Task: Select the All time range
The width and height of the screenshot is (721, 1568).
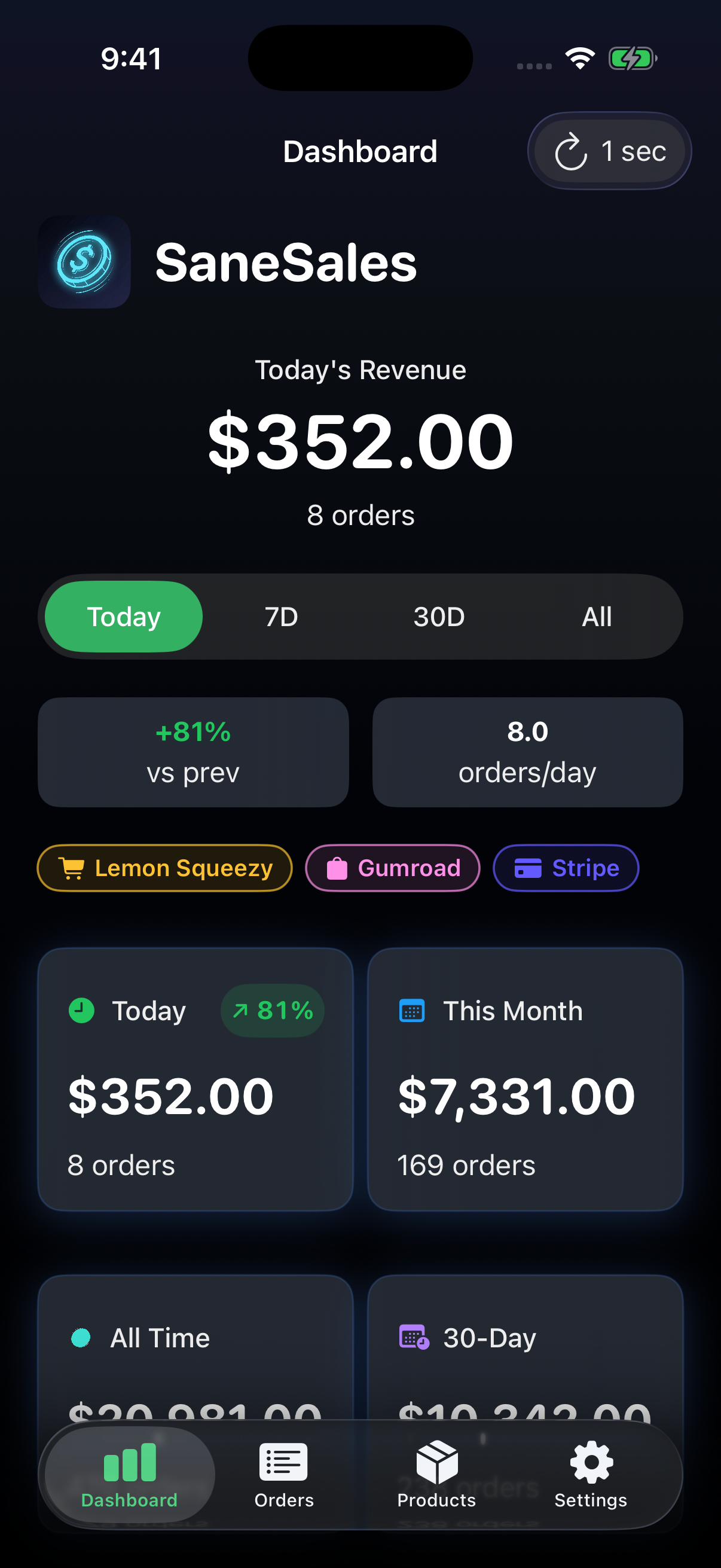Action: pos(597,616)
